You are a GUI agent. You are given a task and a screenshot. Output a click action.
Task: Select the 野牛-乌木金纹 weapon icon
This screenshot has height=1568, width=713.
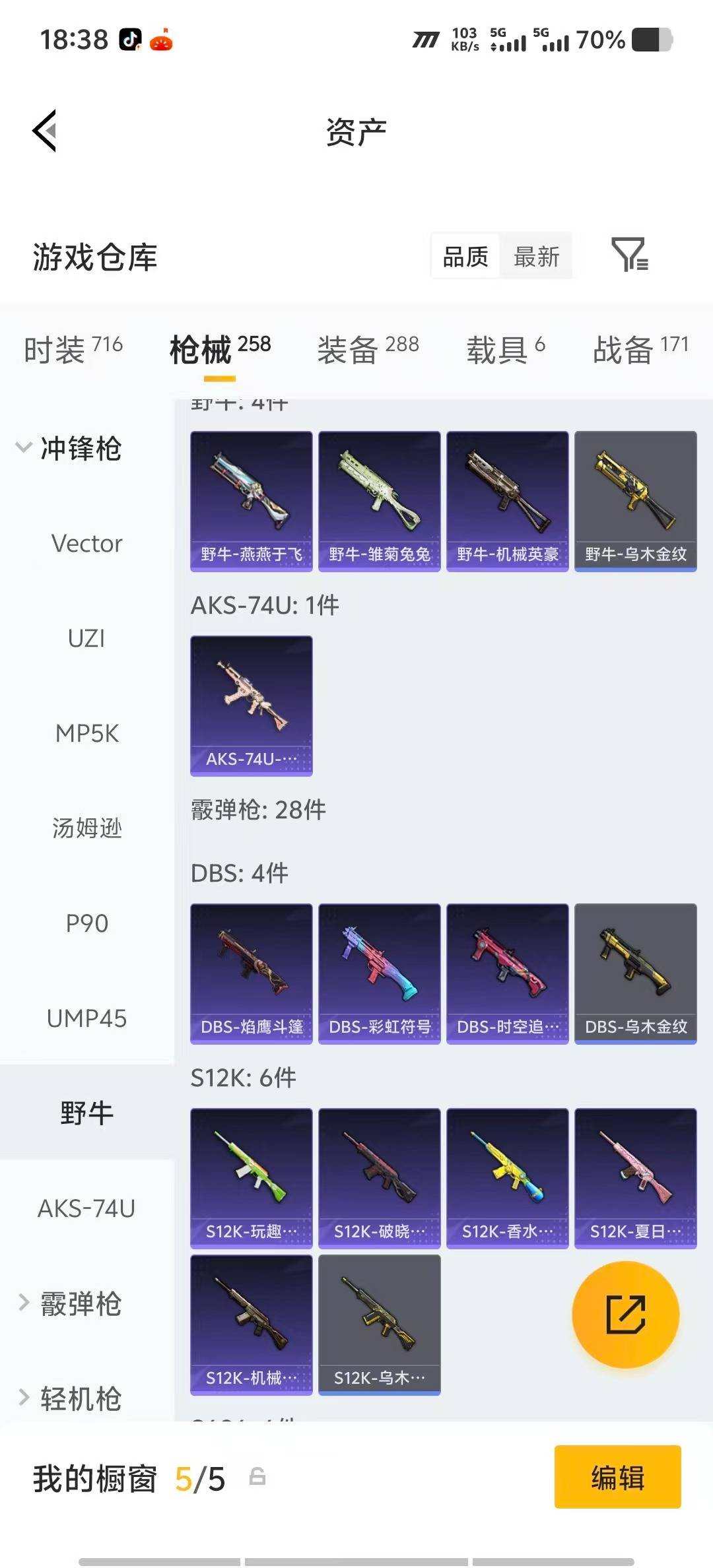click(636, 498)
